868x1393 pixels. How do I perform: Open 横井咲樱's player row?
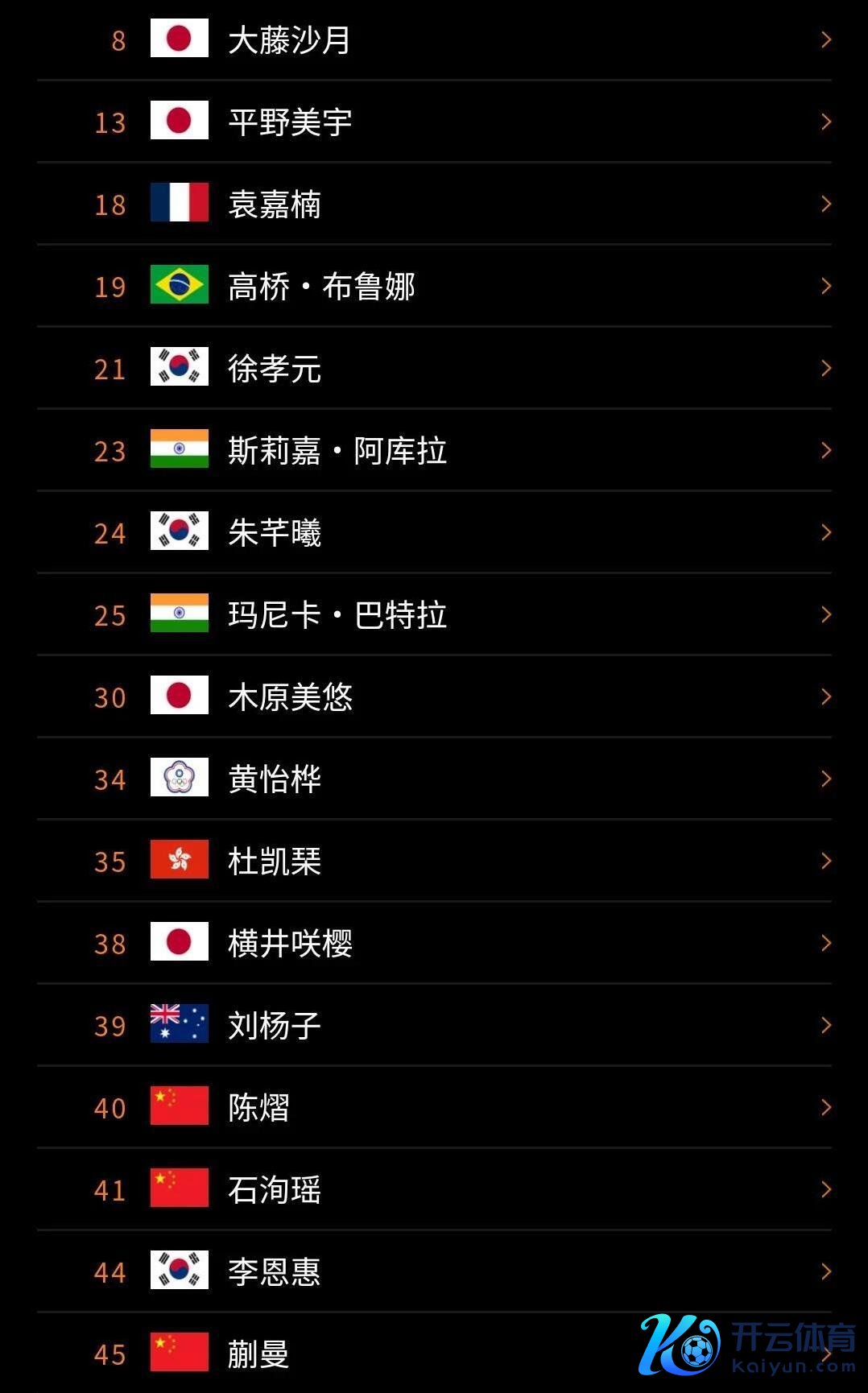tap(434, 944)
